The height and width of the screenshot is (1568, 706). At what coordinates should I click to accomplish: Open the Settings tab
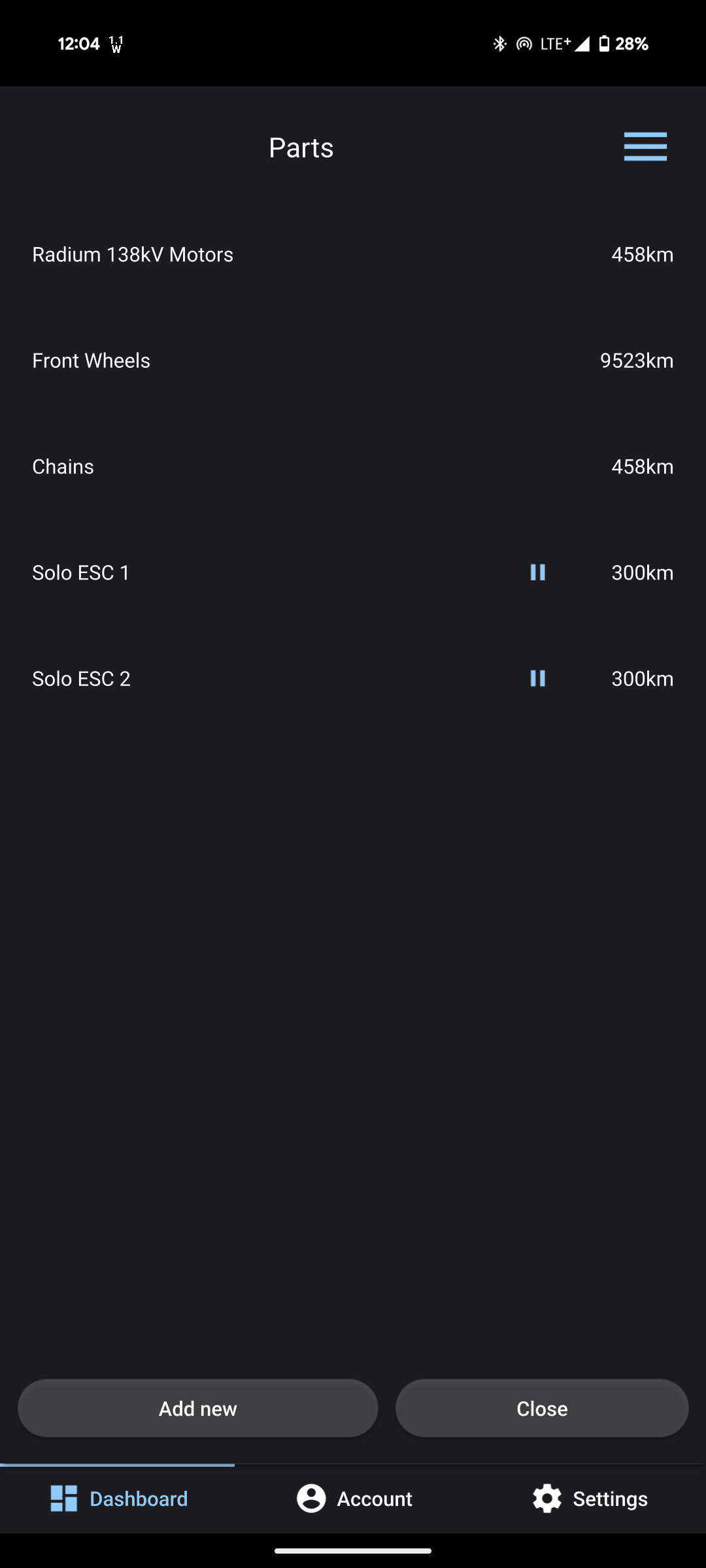[x=589, y=1498]
